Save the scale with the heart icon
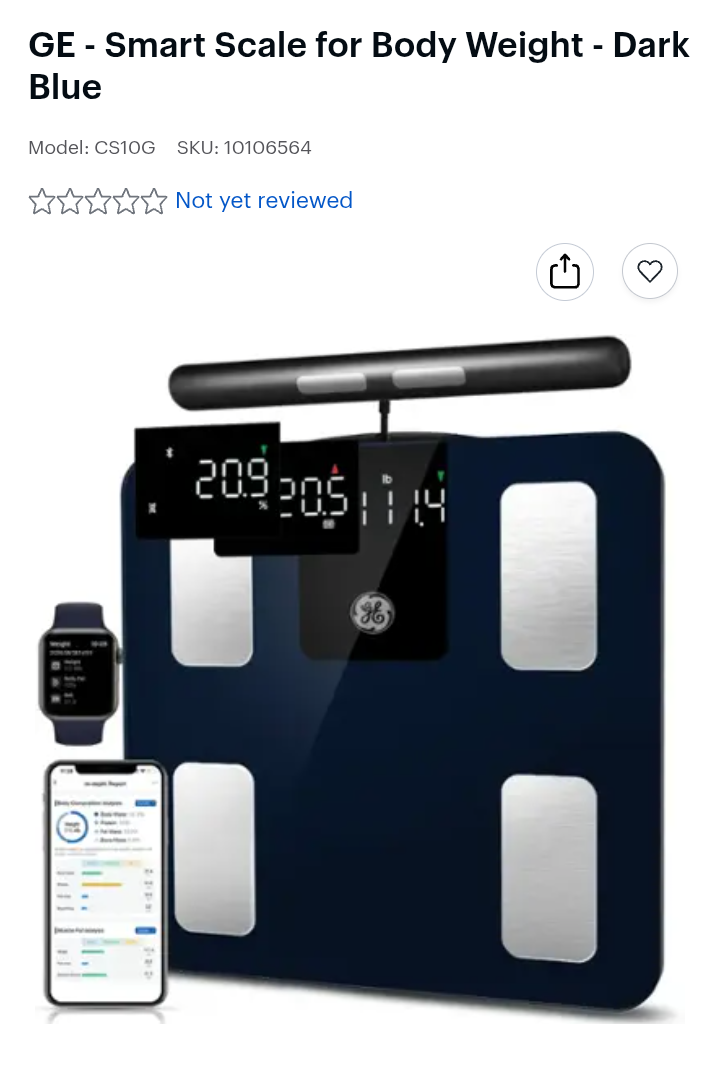 tap(650, 271)
